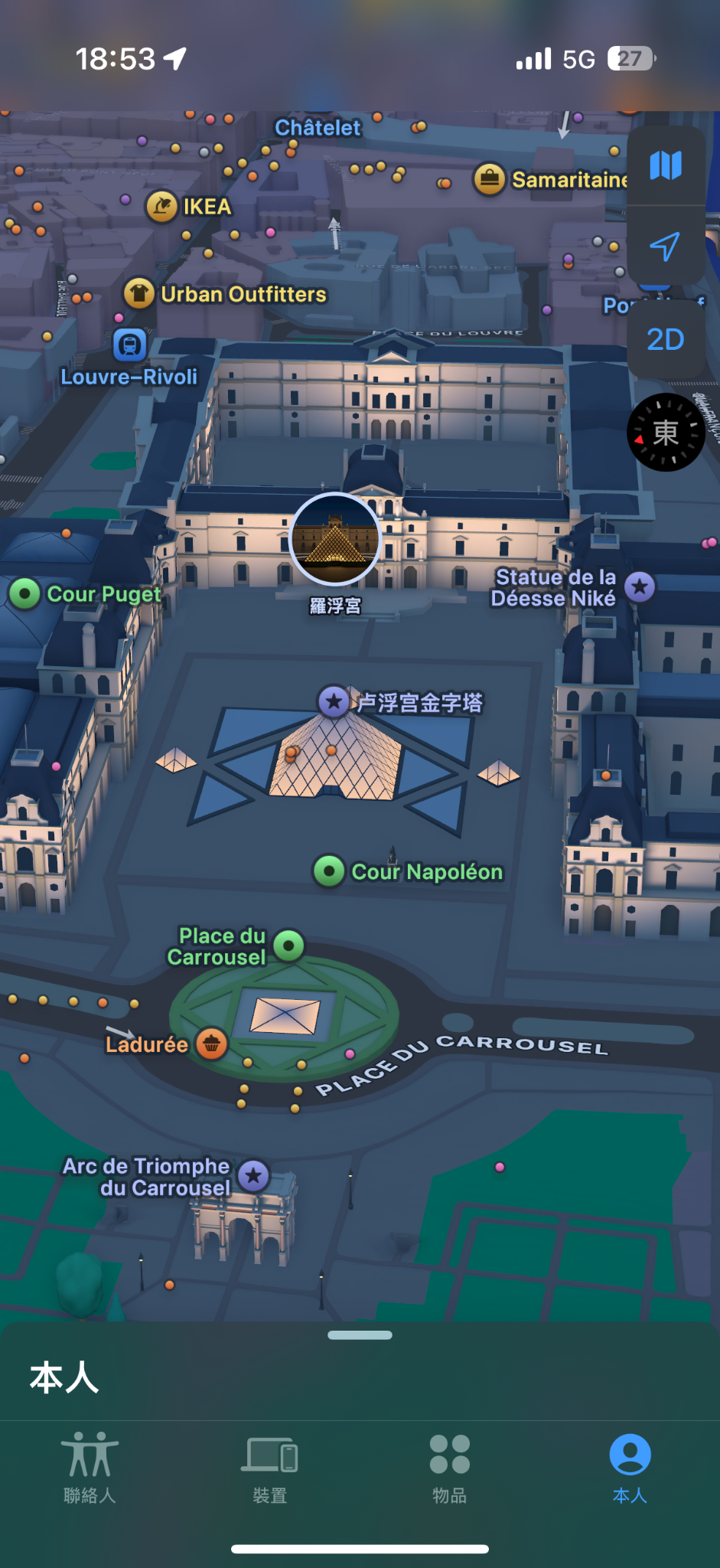Tap the Statue de la Déesse Niké pin

(x=640, y=587)
